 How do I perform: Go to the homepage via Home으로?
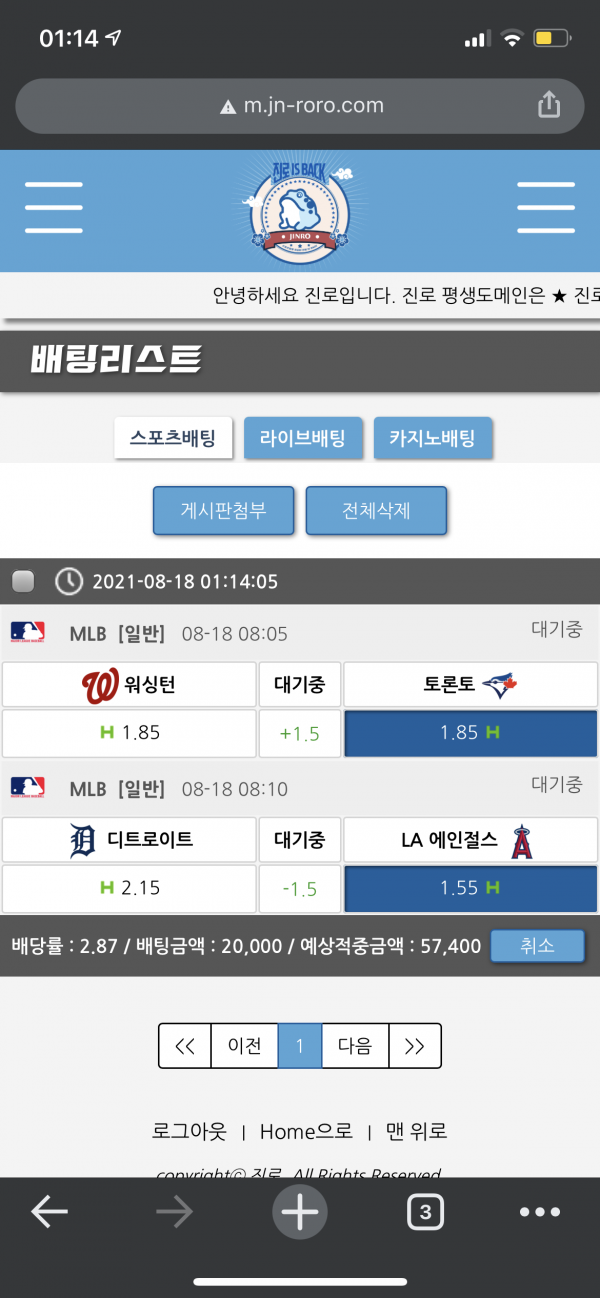[306, 1131]
